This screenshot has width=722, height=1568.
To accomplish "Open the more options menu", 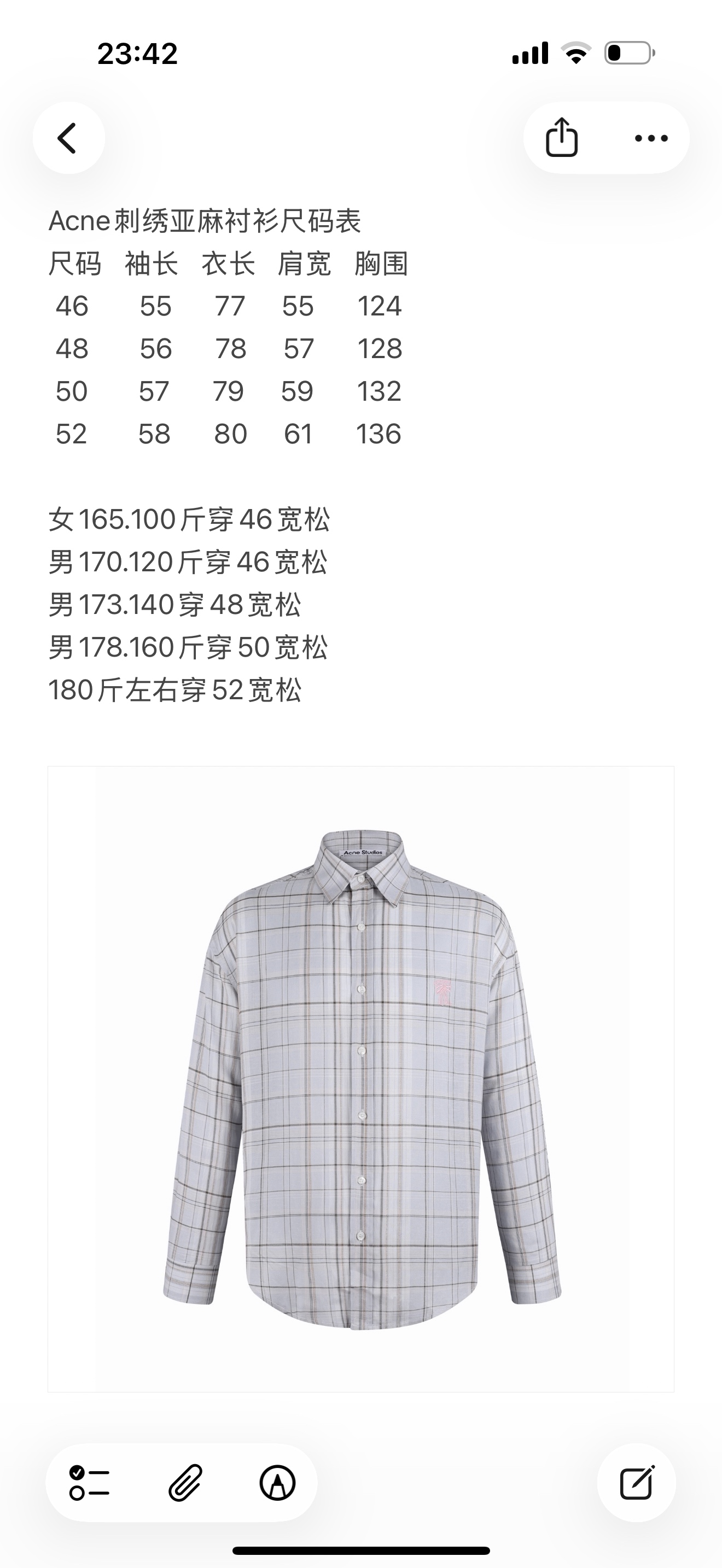I will click(x=651, y=138).
